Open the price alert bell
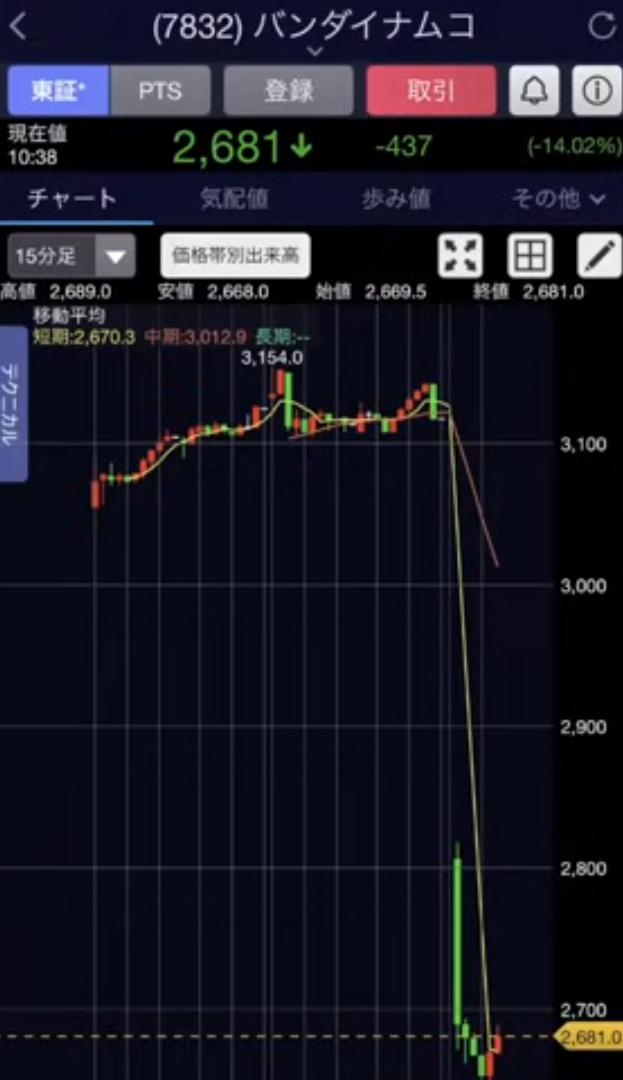 tap(534, 91)
